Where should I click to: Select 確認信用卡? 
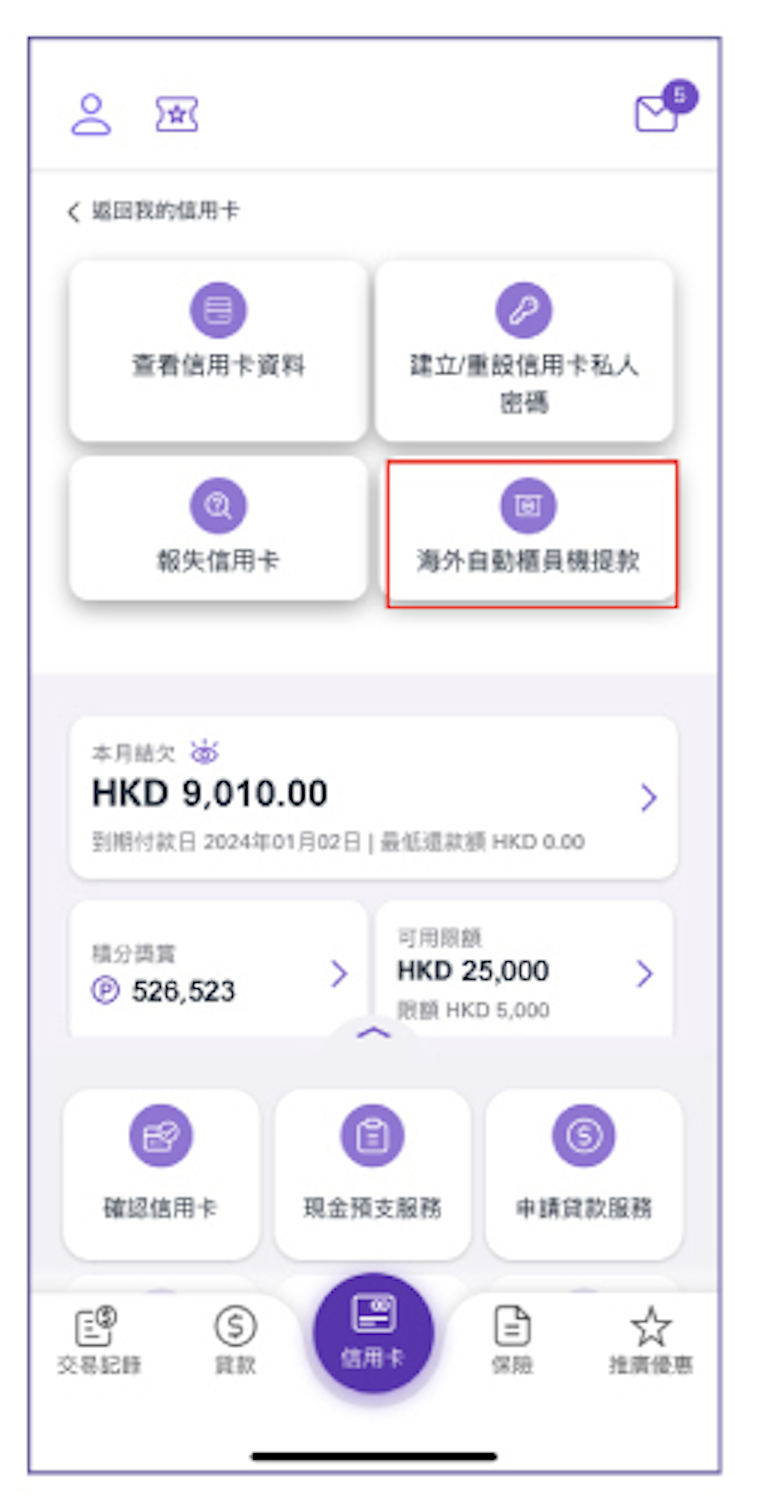point(161,1174)
